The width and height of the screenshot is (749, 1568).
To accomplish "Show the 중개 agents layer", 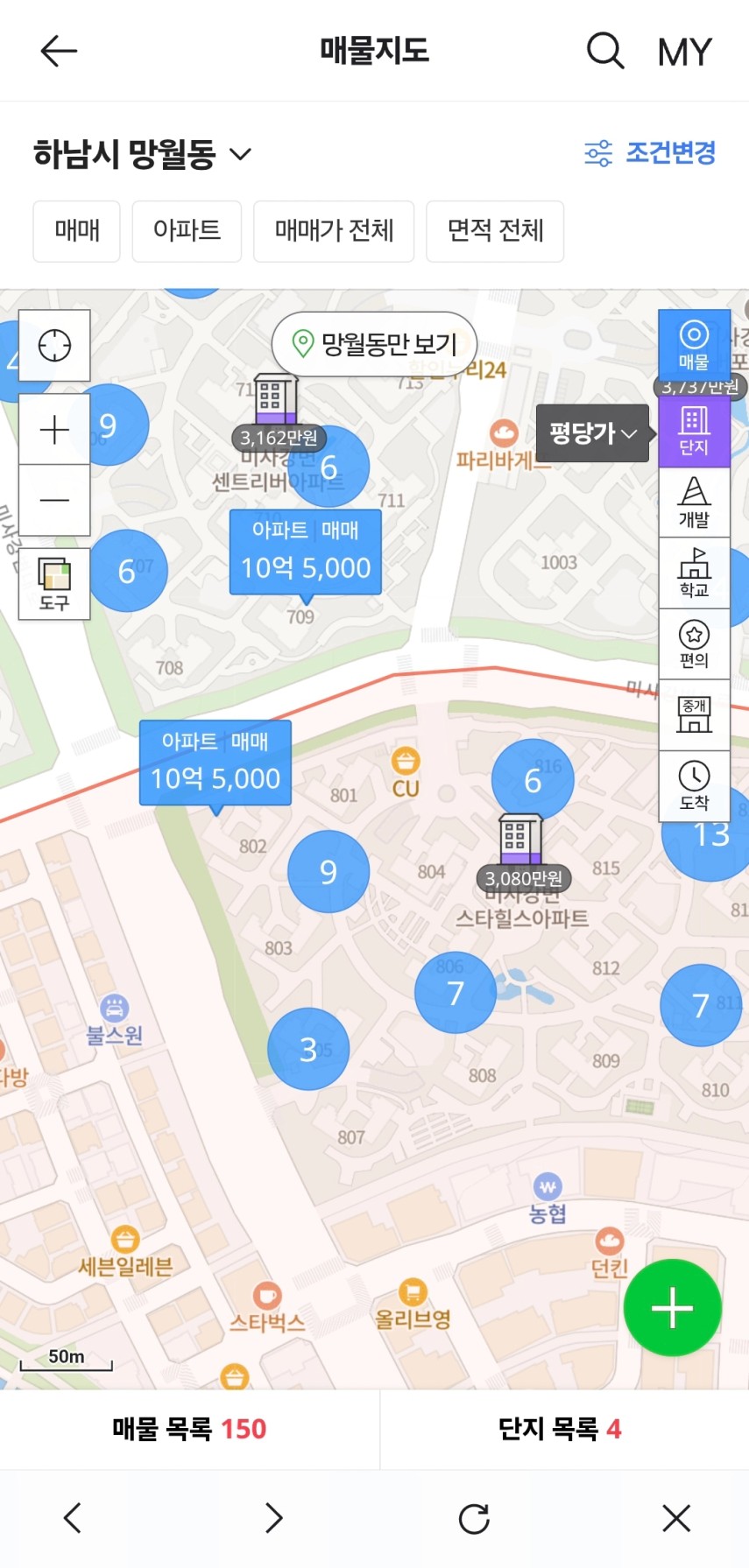I will (x=694, y=715).
